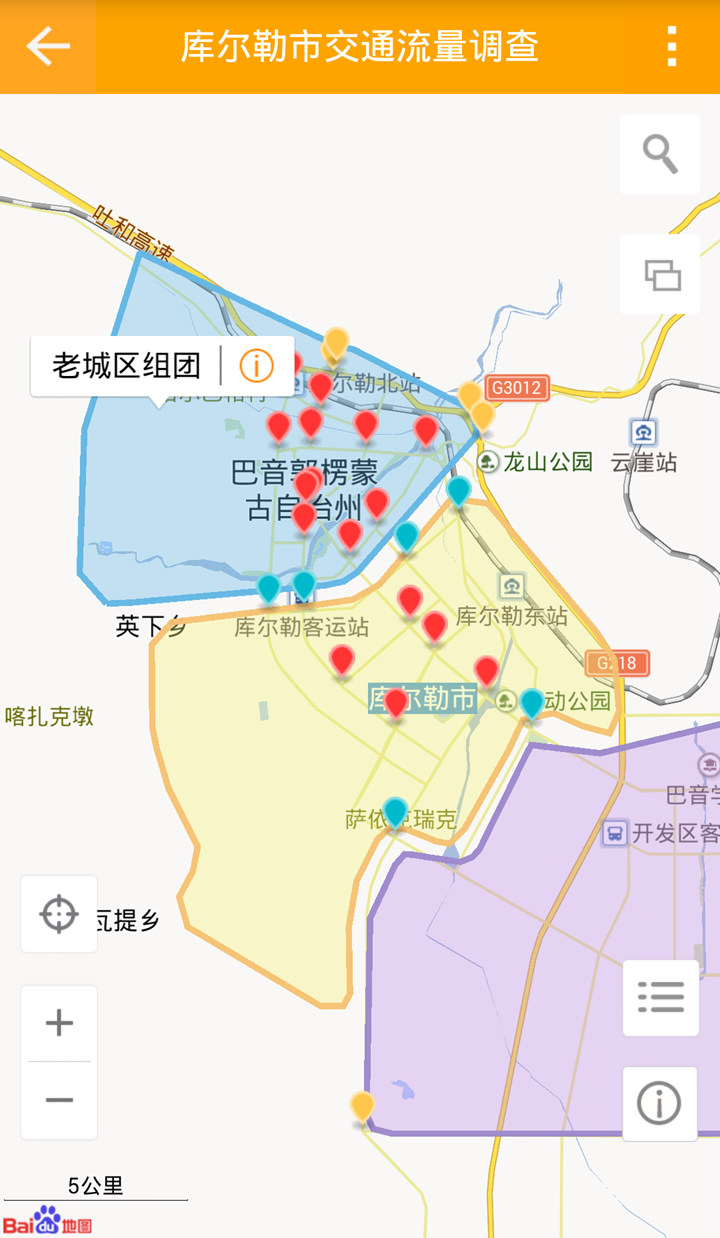Center map on my location
The image size is (720, 1238).
pos(59,914)
